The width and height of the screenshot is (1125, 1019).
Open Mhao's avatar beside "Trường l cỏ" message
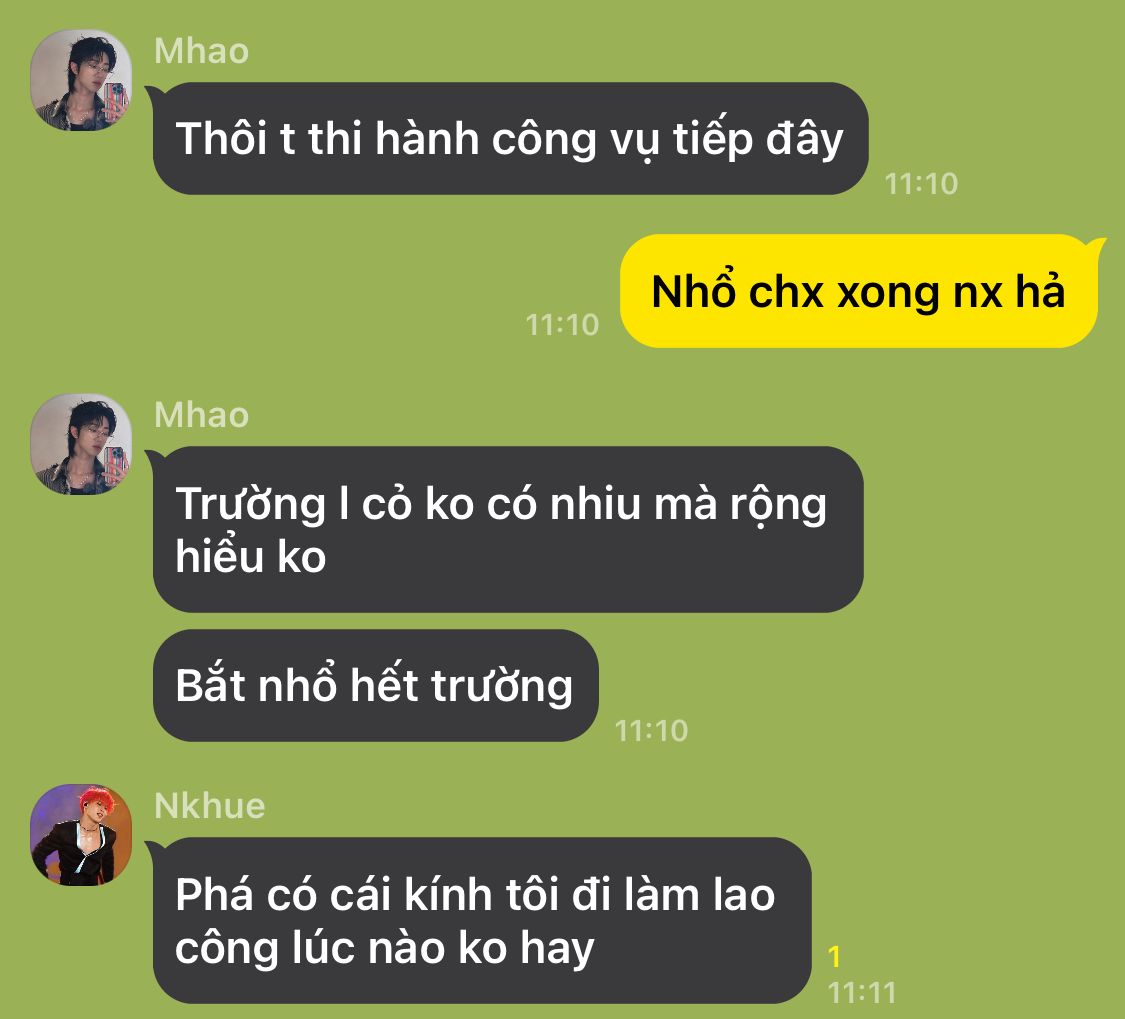tap(81, 443)
